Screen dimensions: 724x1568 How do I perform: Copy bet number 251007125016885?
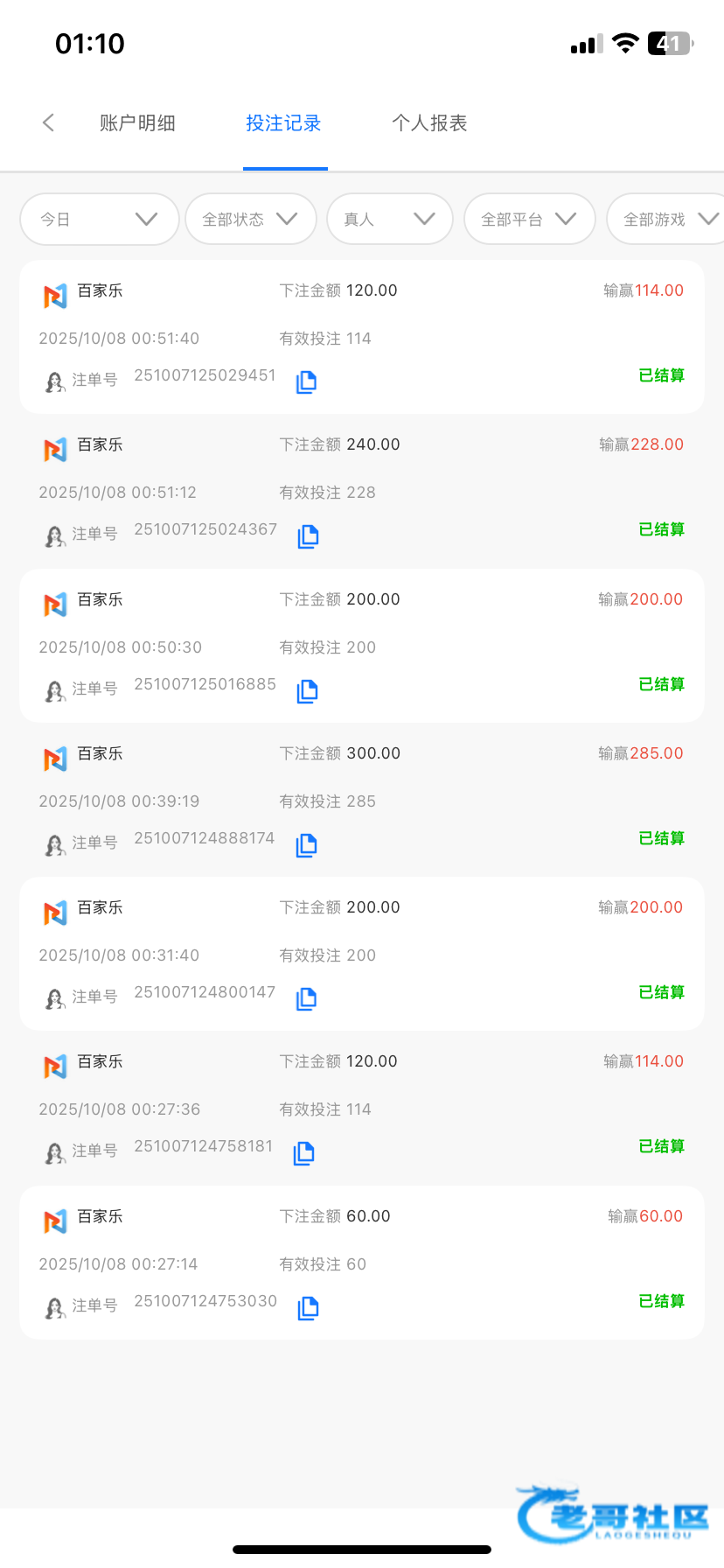pyautogui.click(x=307, y=691)
